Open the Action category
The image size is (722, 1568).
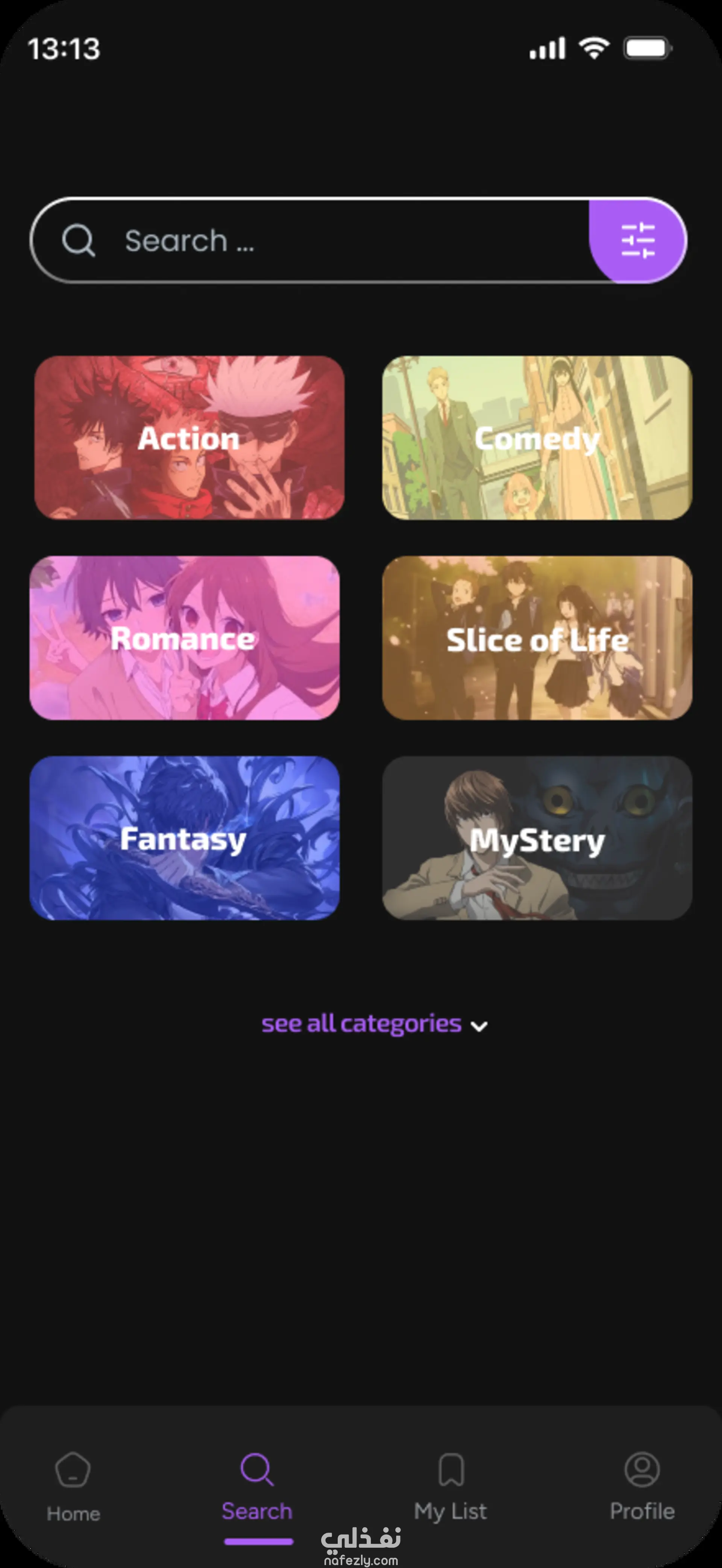click(x=189, y=437)
